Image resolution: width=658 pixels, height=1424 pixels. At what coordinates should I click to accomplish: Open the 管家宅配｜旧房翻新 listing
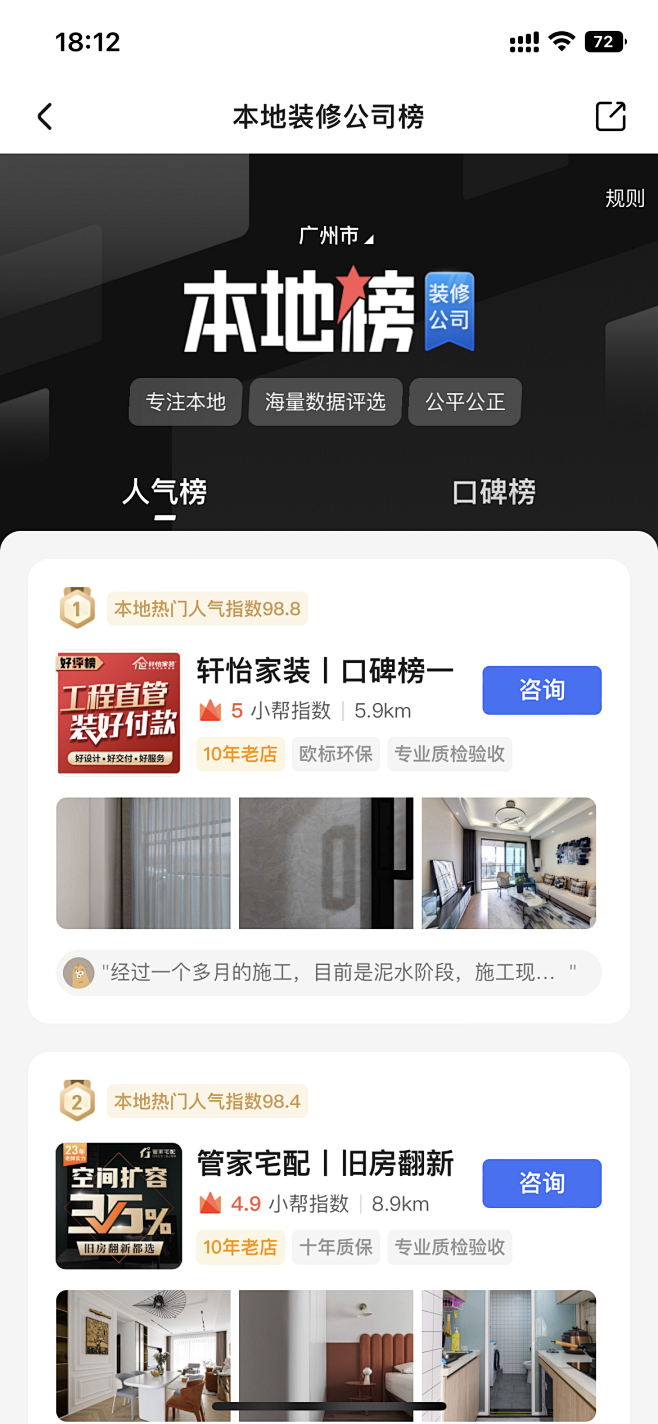pyautogui.click(x=325, y=1164)
